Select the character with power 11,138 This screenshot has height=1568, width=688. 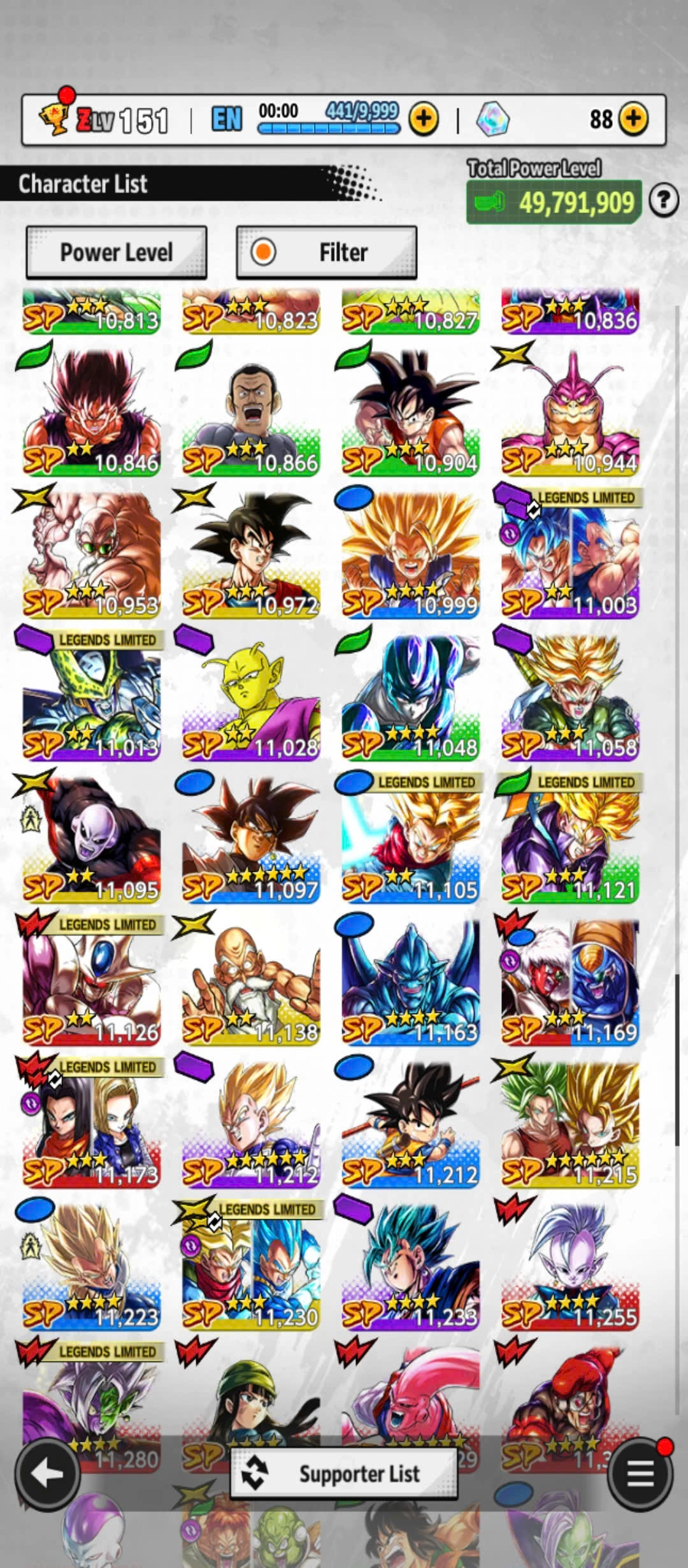point(251,982)
